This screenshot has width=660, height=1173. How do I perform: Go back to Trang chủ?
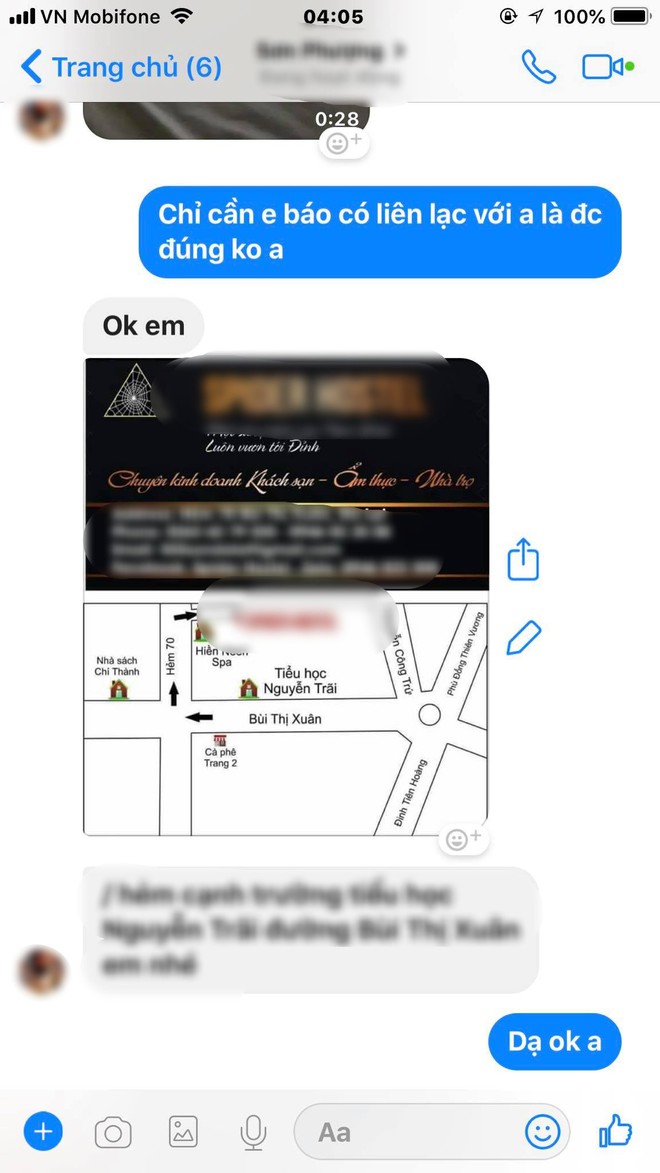coord(120,68)
